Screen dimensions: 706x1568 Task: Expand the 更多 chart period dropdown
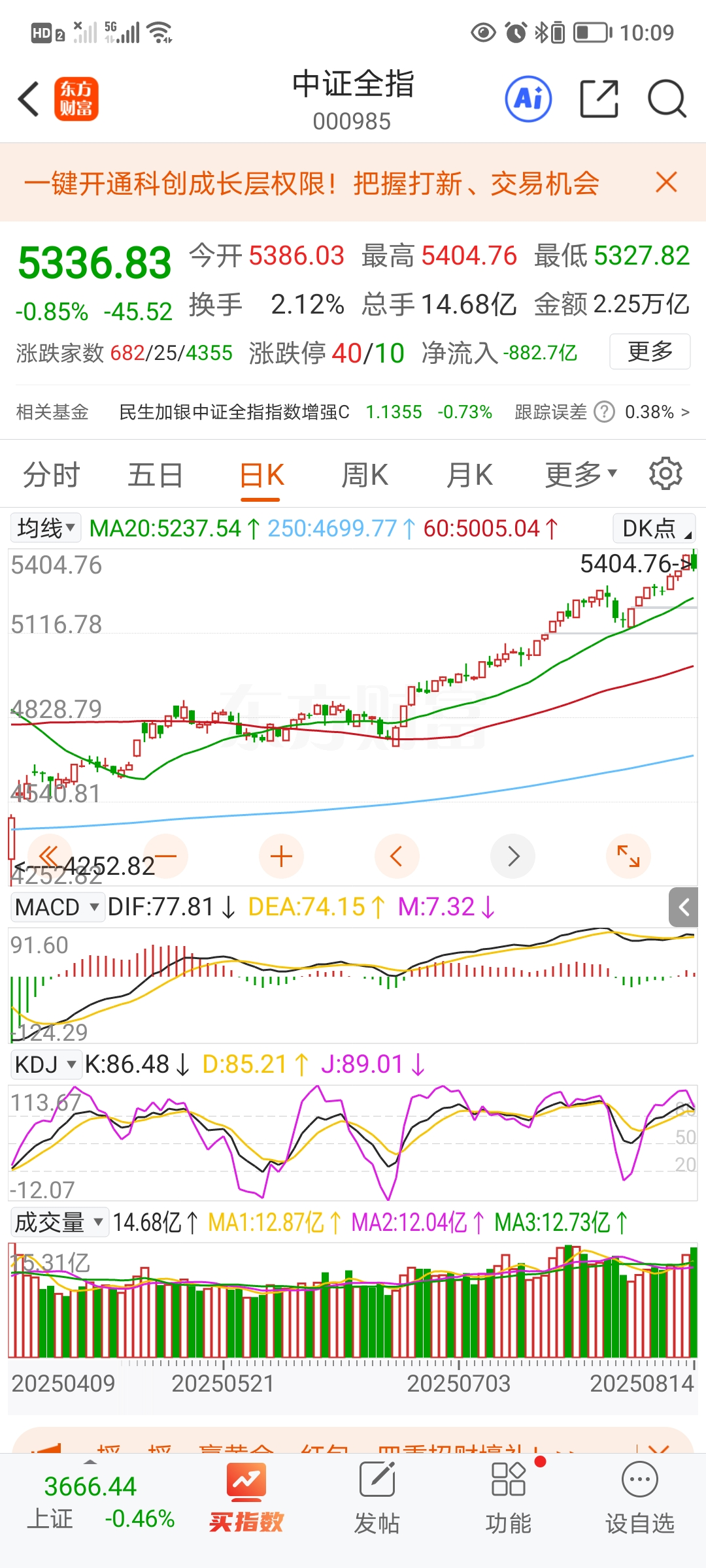(580, 475)
